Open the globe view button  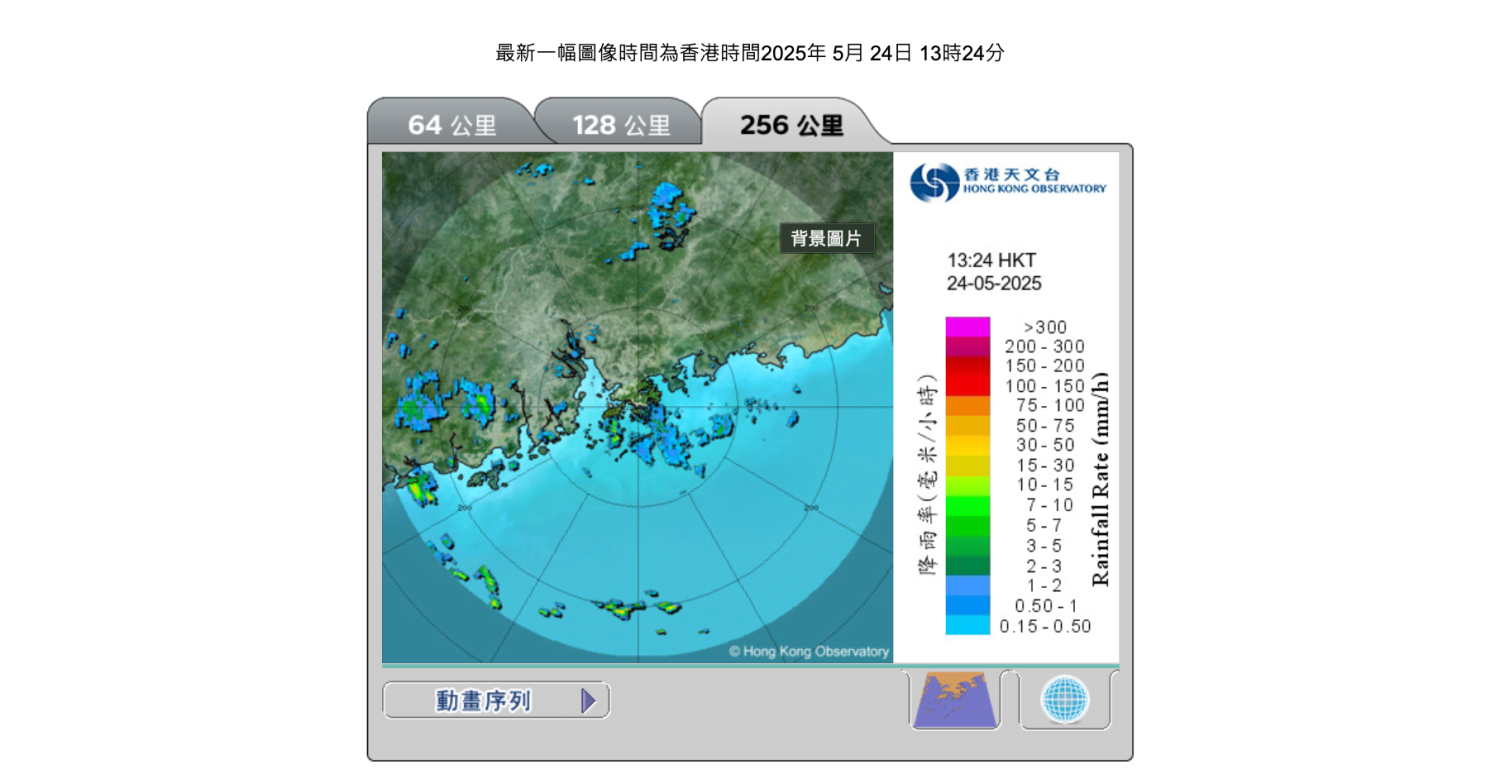tap(1064, 699)
